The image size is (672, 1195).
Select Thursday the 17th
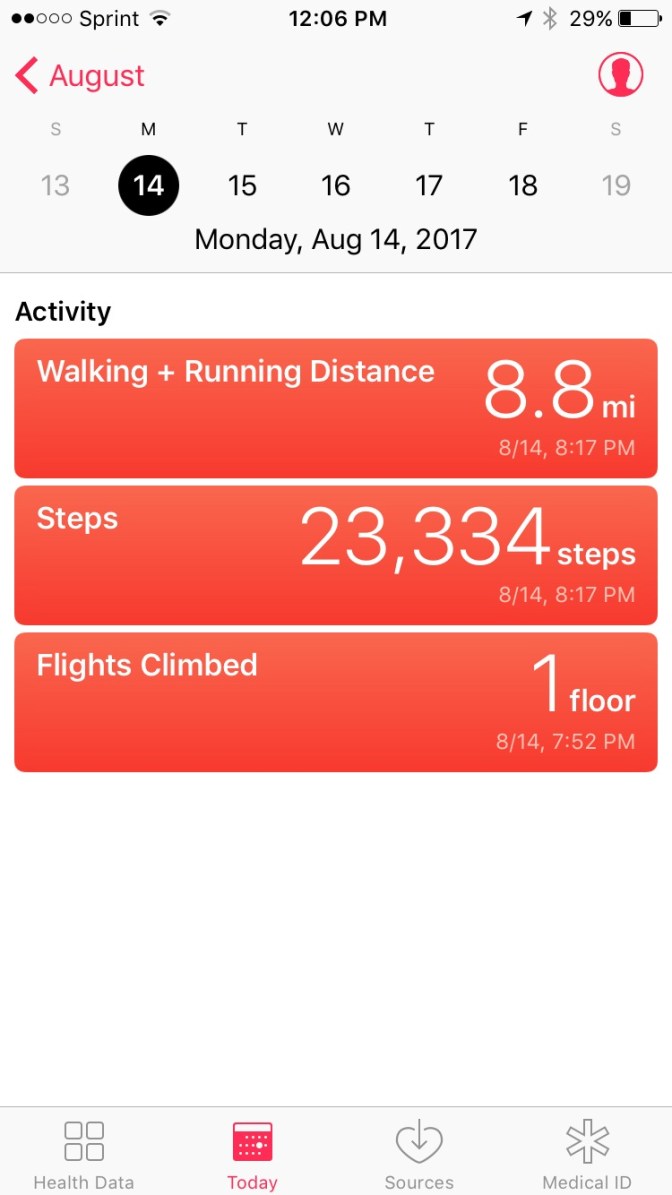(429, 186)
